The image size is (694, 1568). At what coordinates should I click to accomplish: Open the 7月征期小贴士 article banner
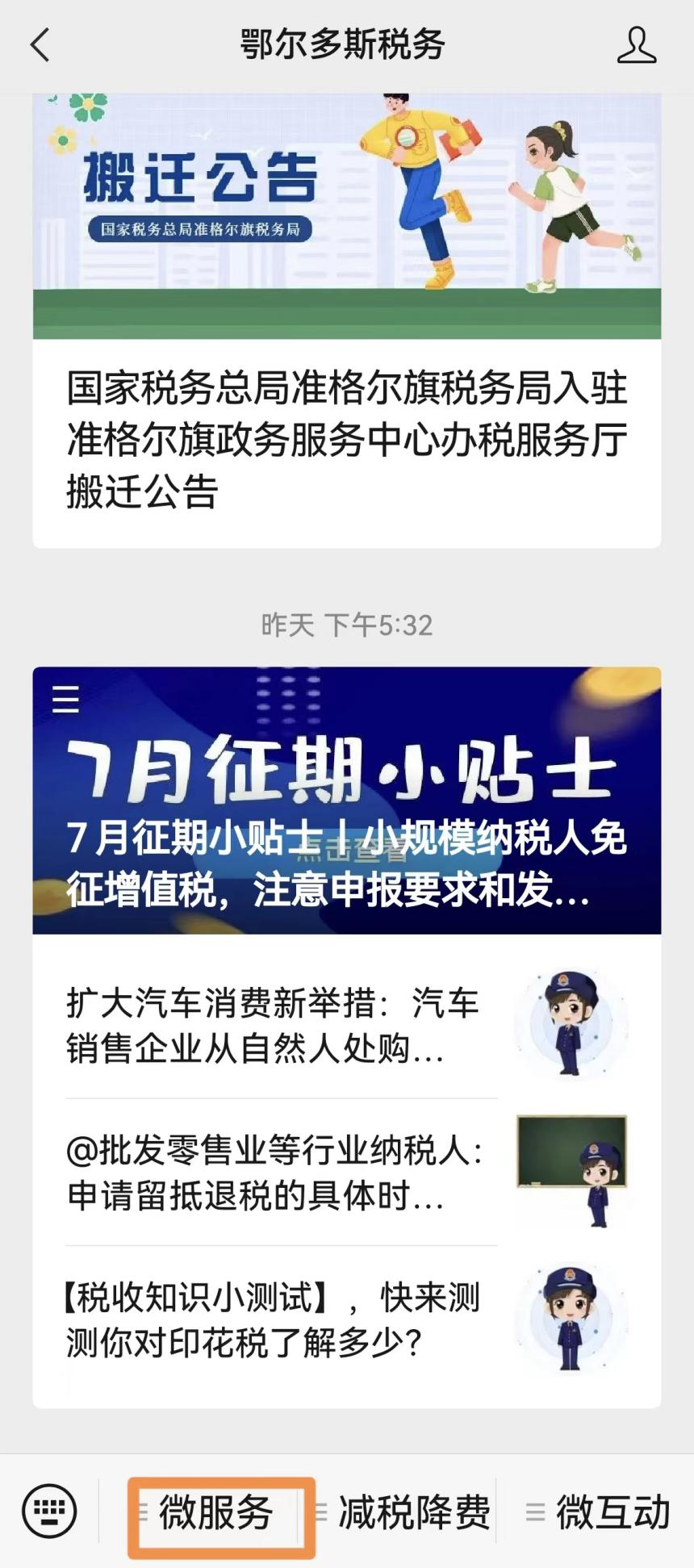tap(347, 801)
